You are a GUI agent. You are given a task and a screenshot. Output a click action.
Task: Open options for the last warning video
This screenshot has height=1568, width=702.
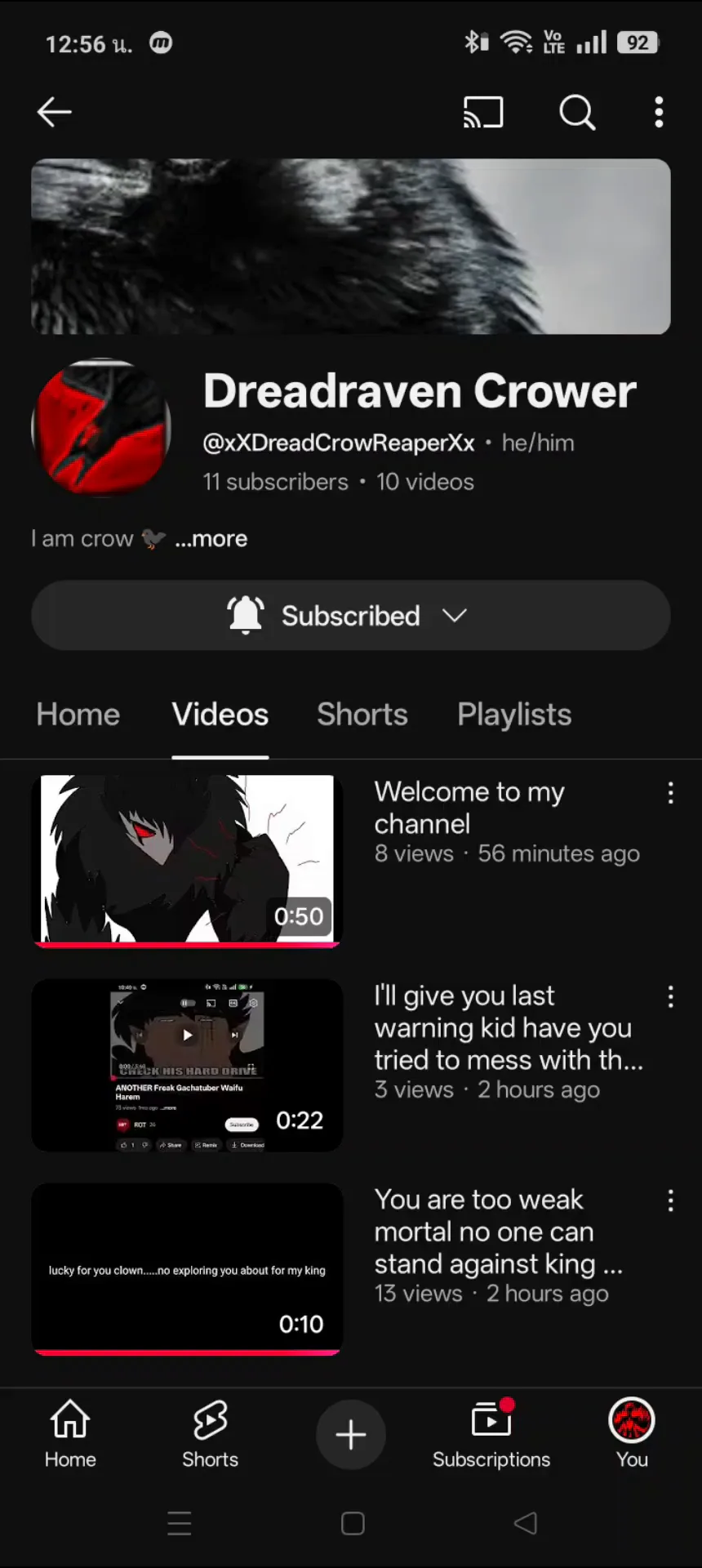pos(671,996)
